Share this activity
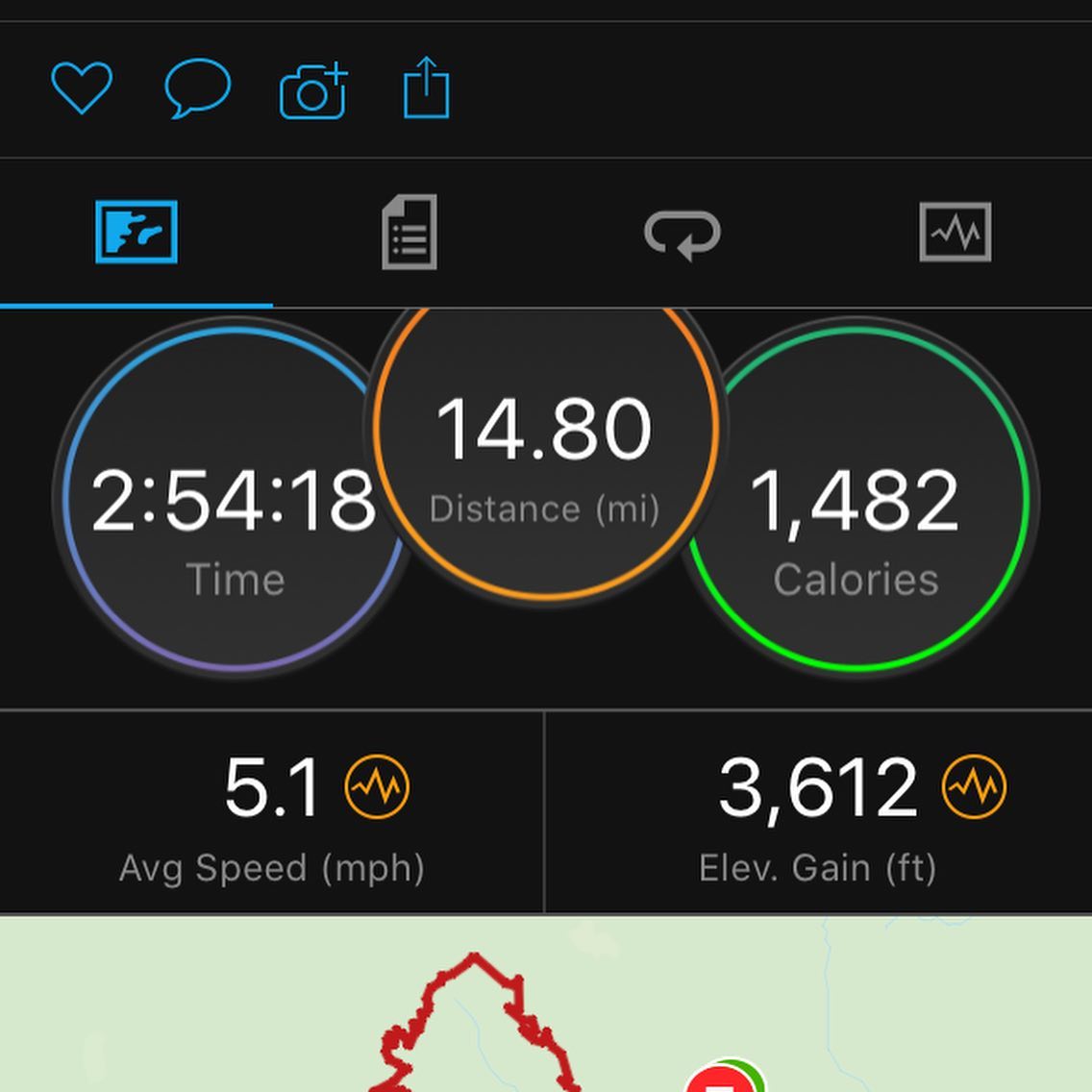The image size is (1092, 1092). coord(426,88)
